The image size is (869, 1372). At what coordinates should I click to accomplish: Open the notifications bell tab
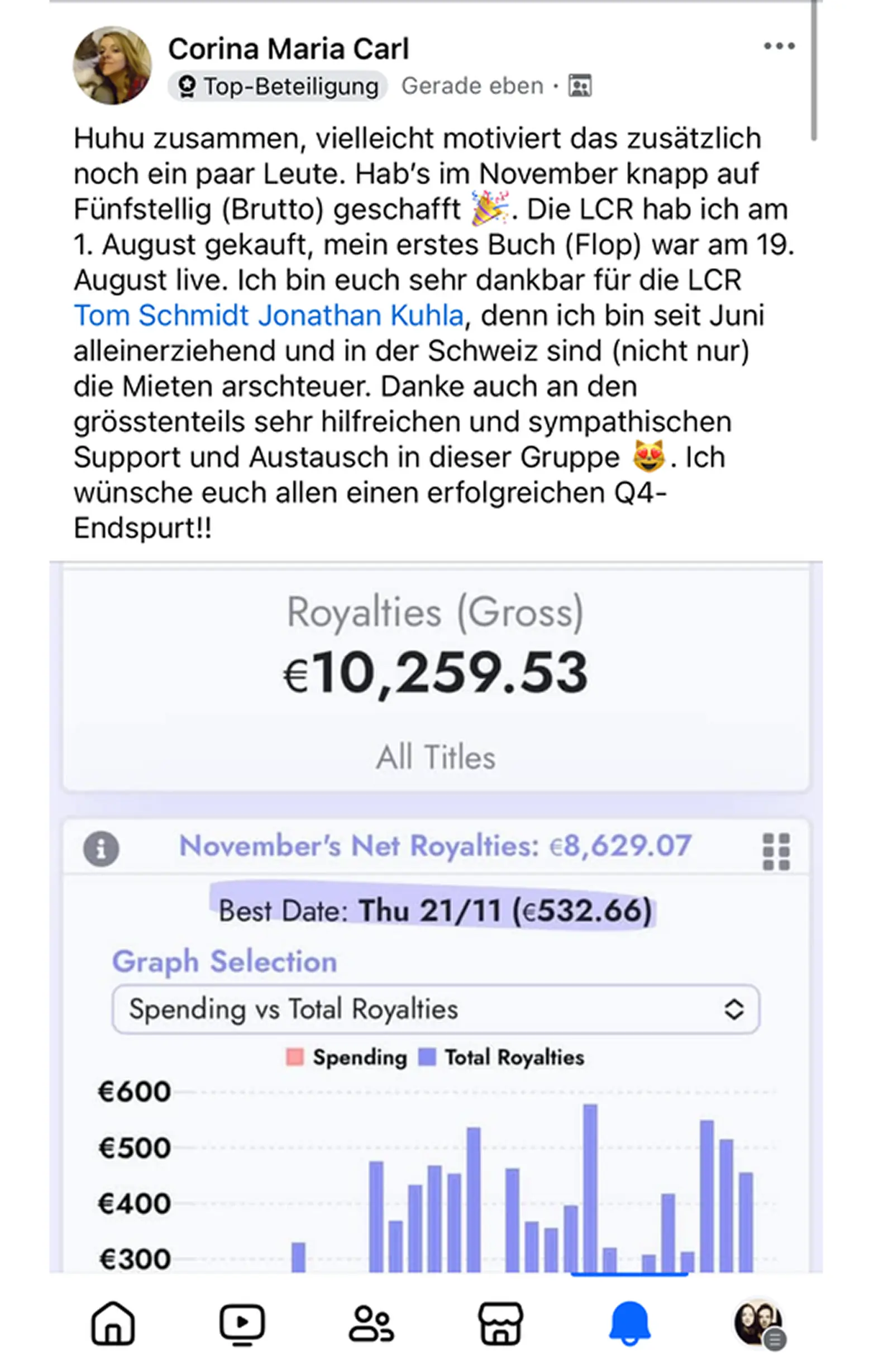coord(629,1323)
